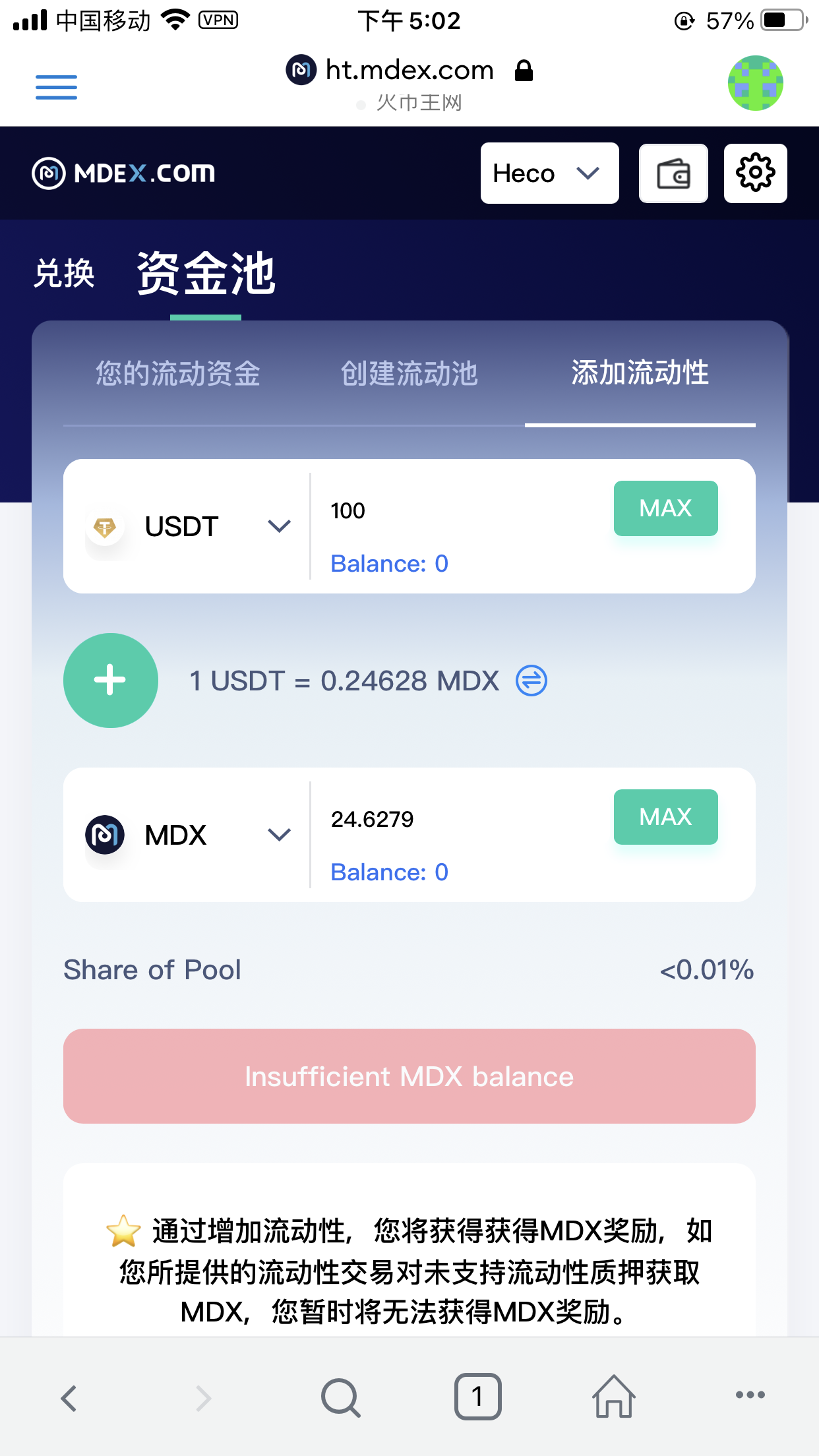Go back in the browser
819x1456 pixels.
[69, 1397]
